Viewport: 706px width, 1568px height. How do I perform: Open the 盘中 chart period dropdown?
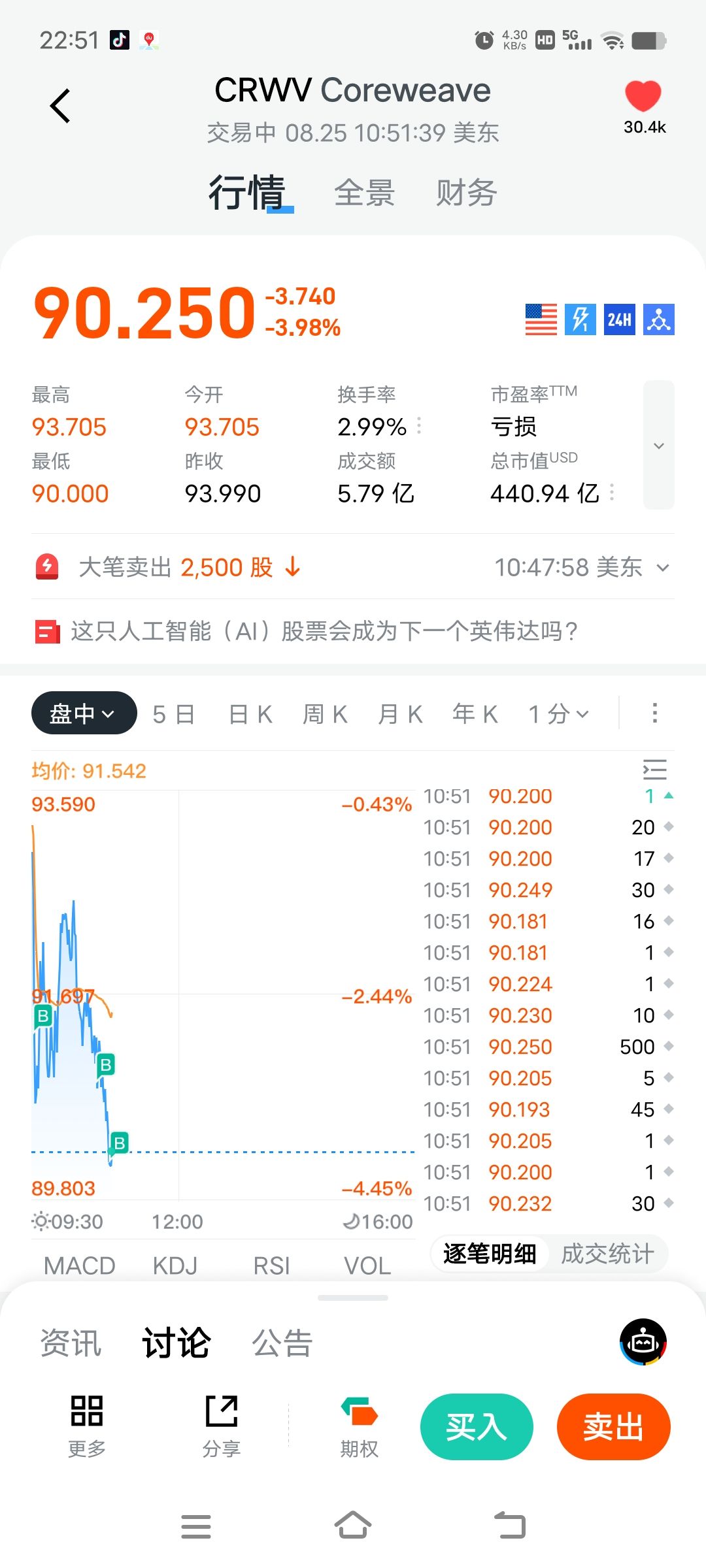click(x=84, y=713)
